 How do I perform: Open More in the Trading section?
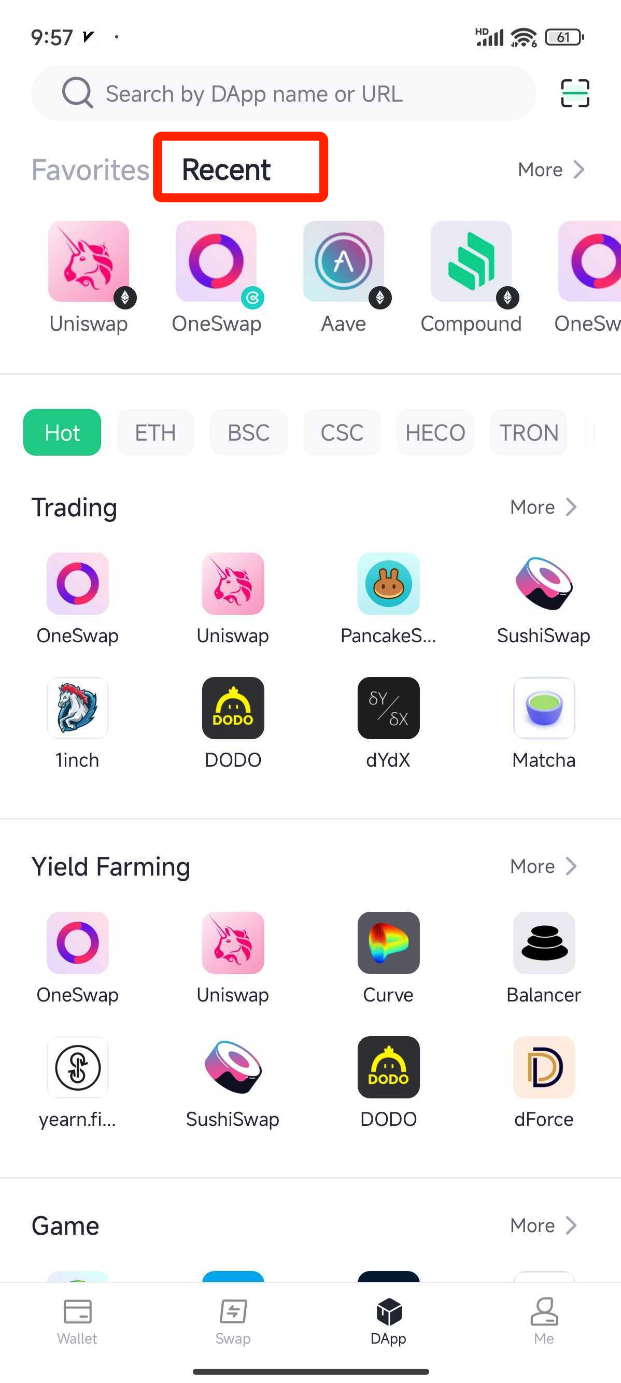[x=544, y=507]
